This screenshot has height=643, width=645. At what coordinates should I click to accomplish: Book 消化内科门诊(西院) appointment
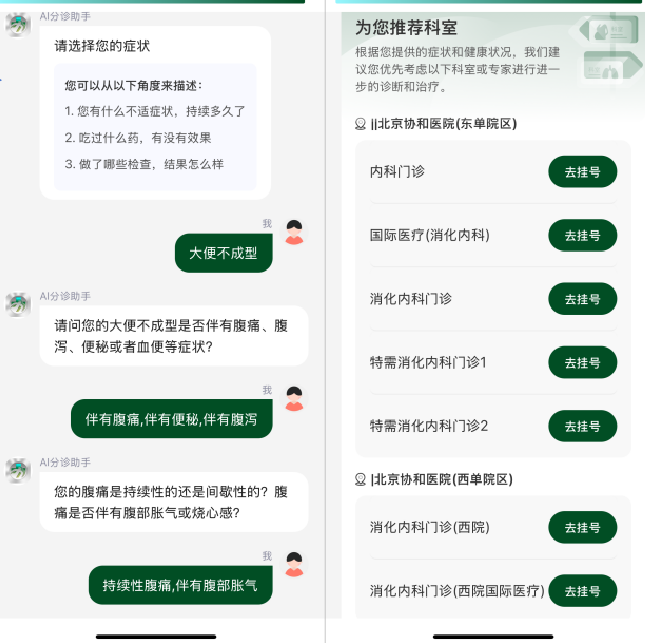point(582,527)
